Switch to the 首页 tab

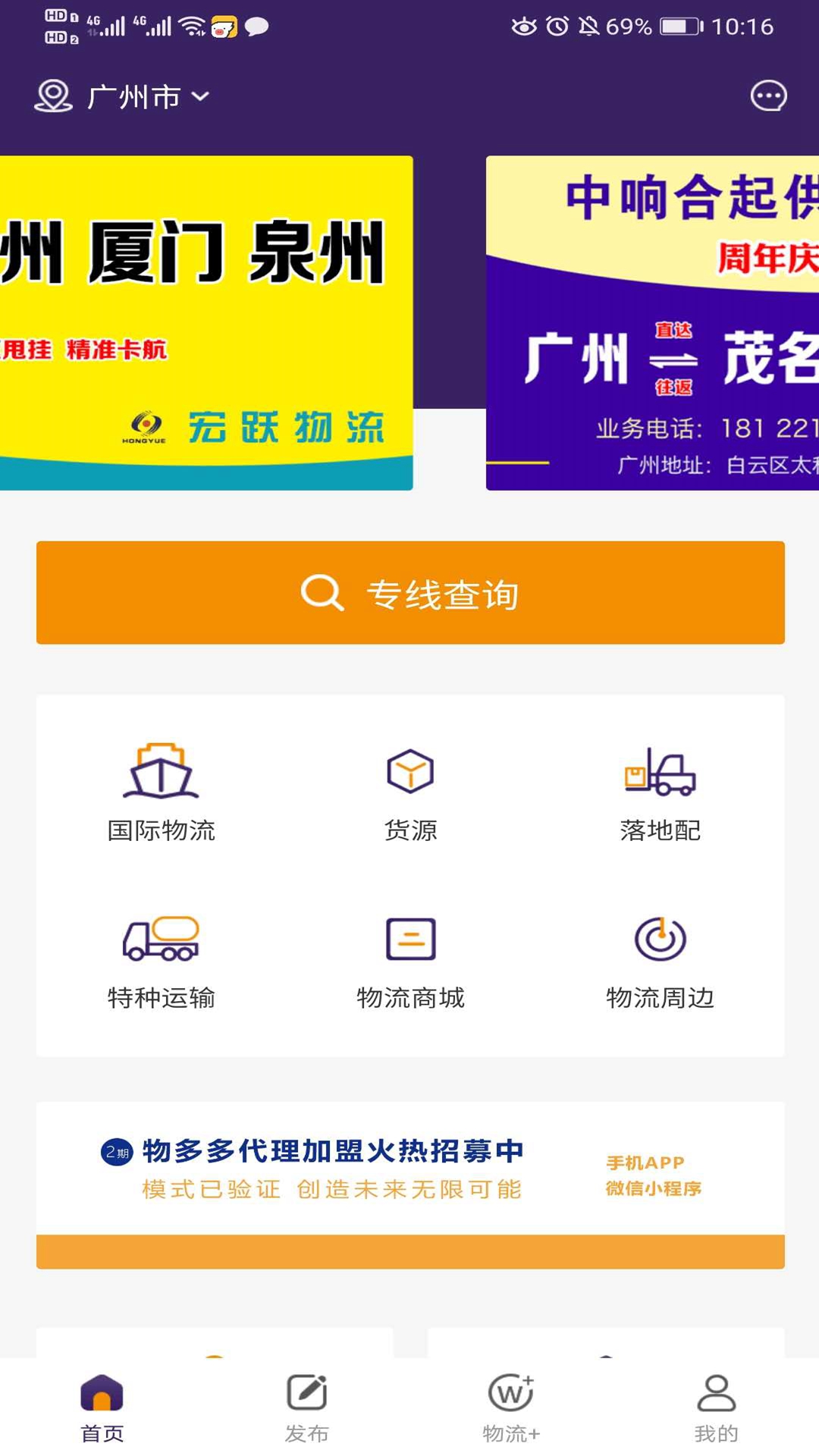click(102, 1407)
